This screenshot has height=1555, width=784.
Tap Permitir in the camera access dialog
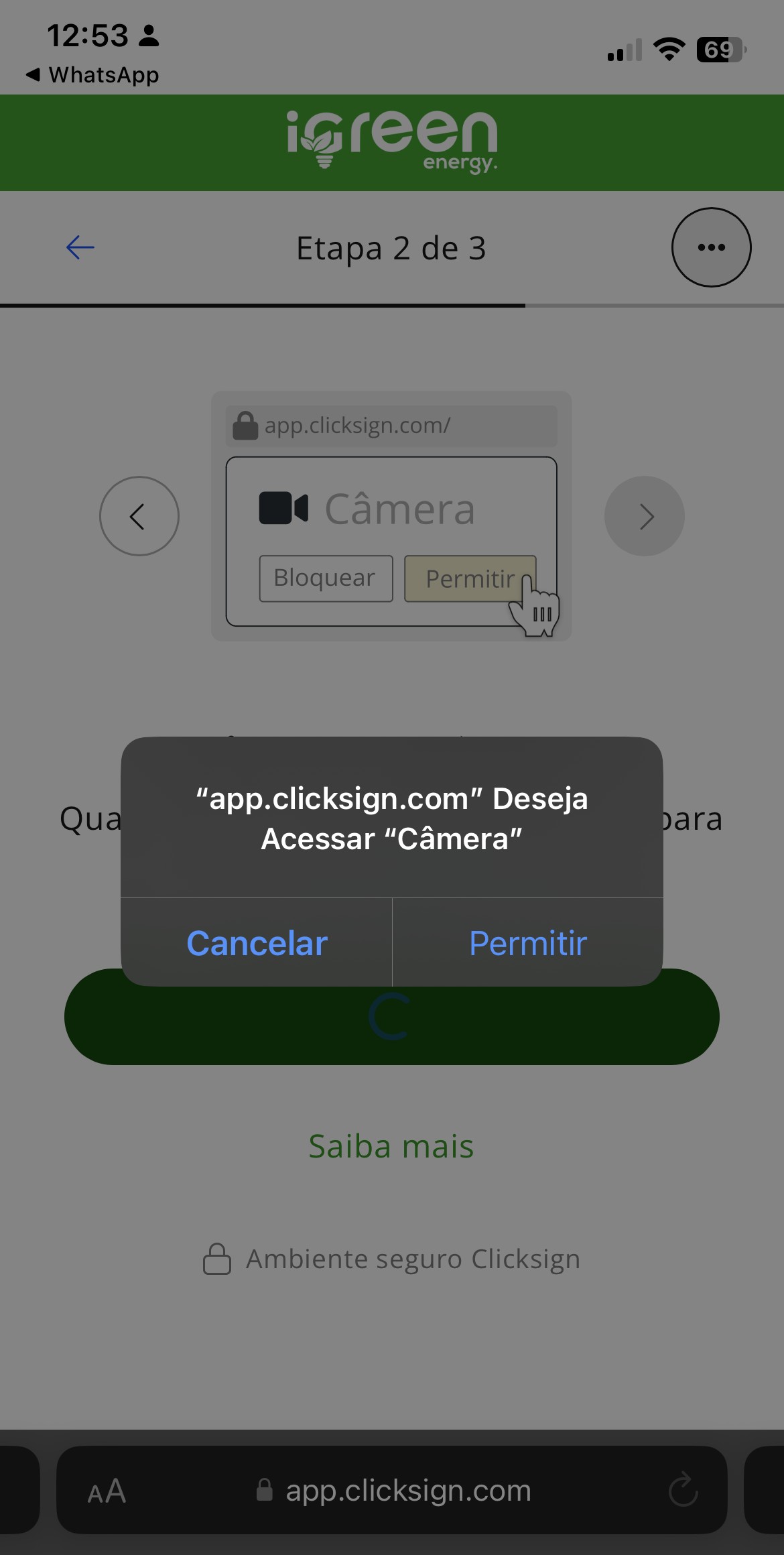click(x=528, y=943)
